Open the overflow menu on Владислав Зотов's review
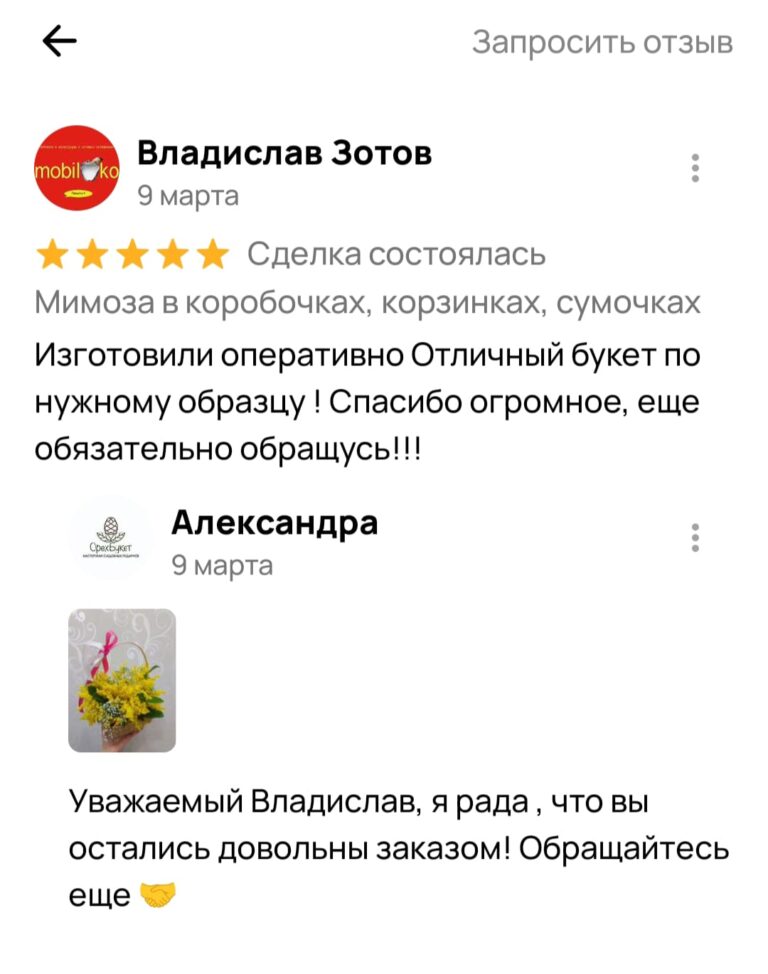Image resolution: width=768 pixels, height=974 pixels. (696, 168)
